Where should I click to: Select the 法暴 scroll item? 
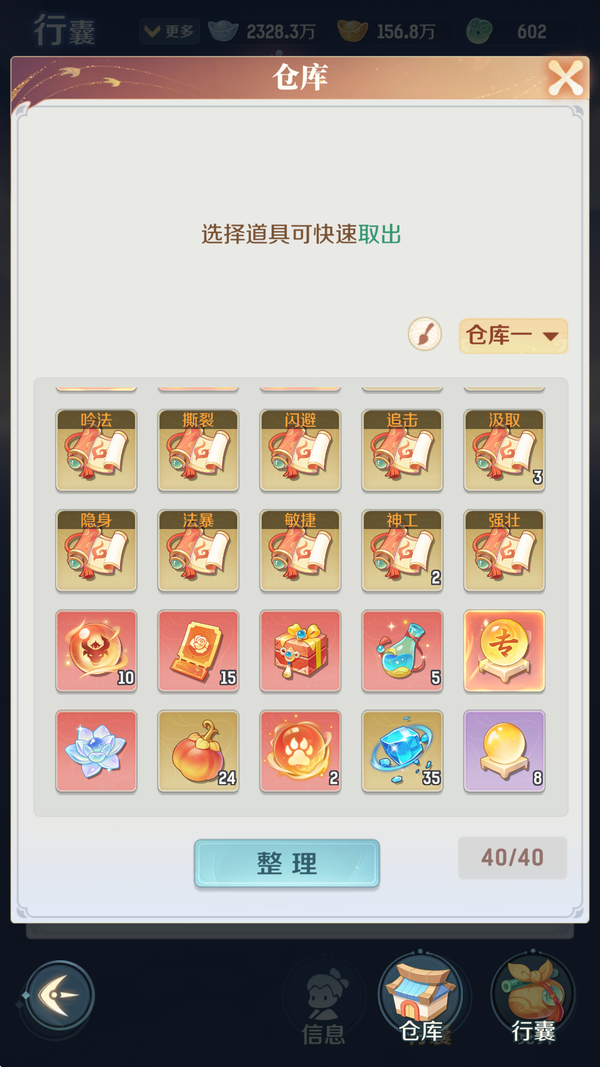pyautogui.click(x=198, y=551)
